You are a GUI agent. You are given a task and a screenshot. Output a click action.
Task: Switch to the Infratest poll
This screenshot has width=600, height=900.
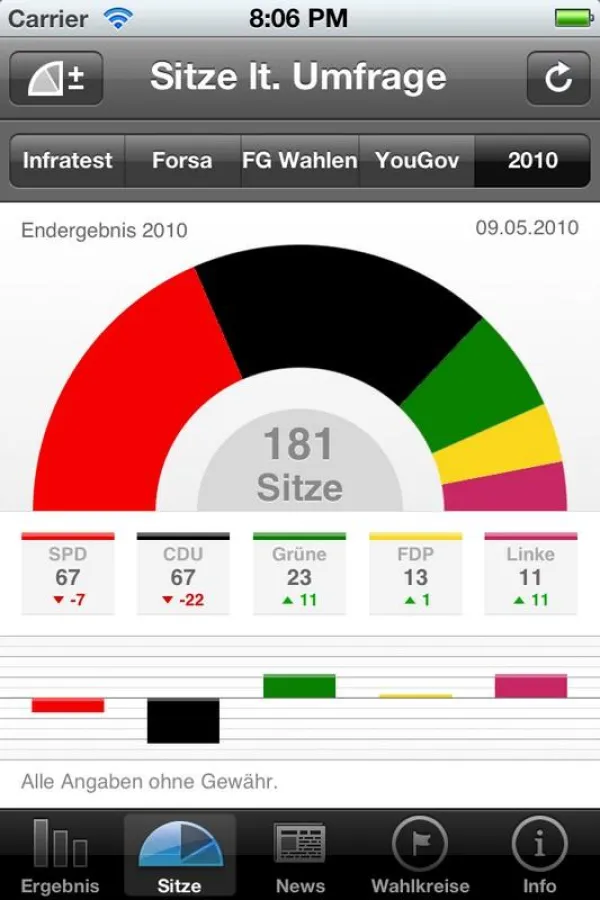click(x=68, y=160)
